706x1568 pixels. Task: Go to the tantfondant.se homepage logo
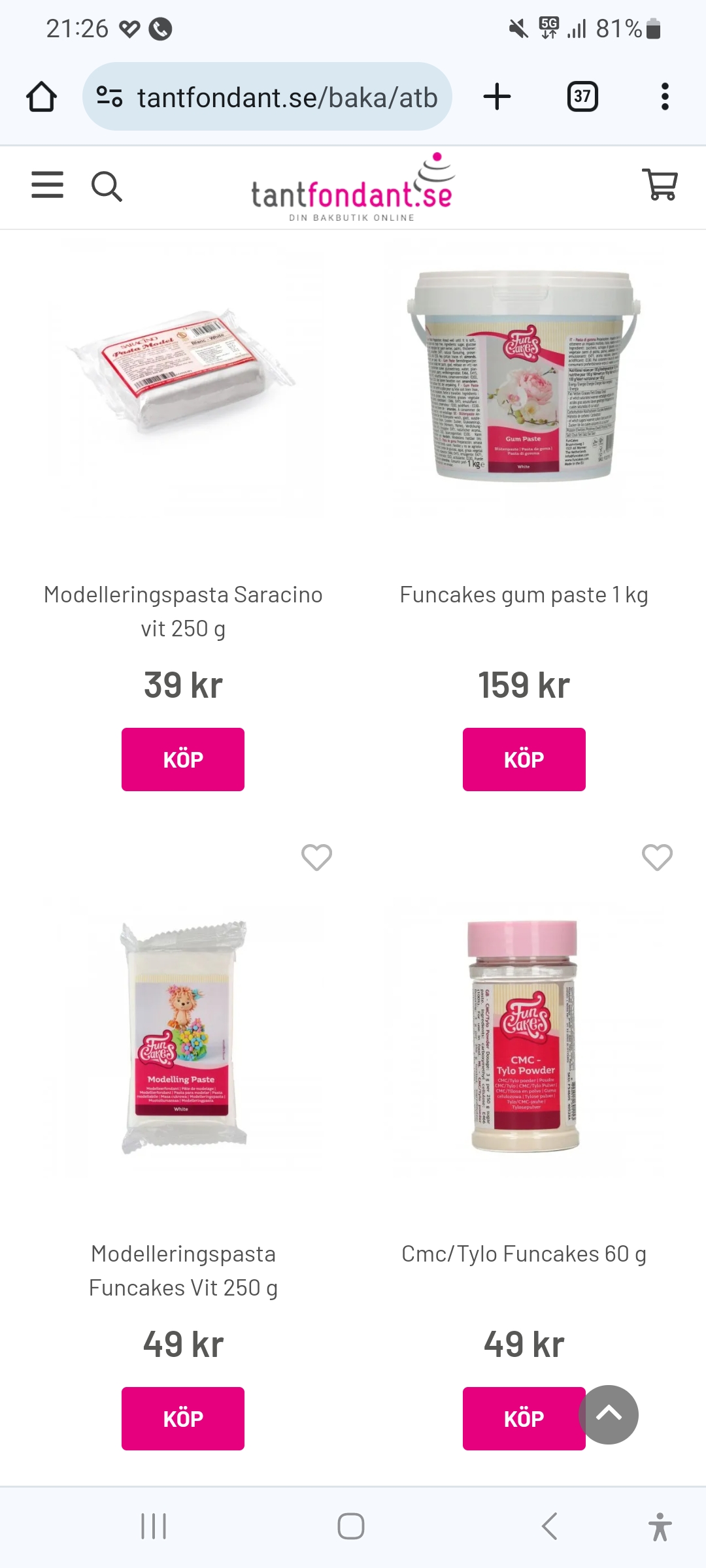pos(352,189)
